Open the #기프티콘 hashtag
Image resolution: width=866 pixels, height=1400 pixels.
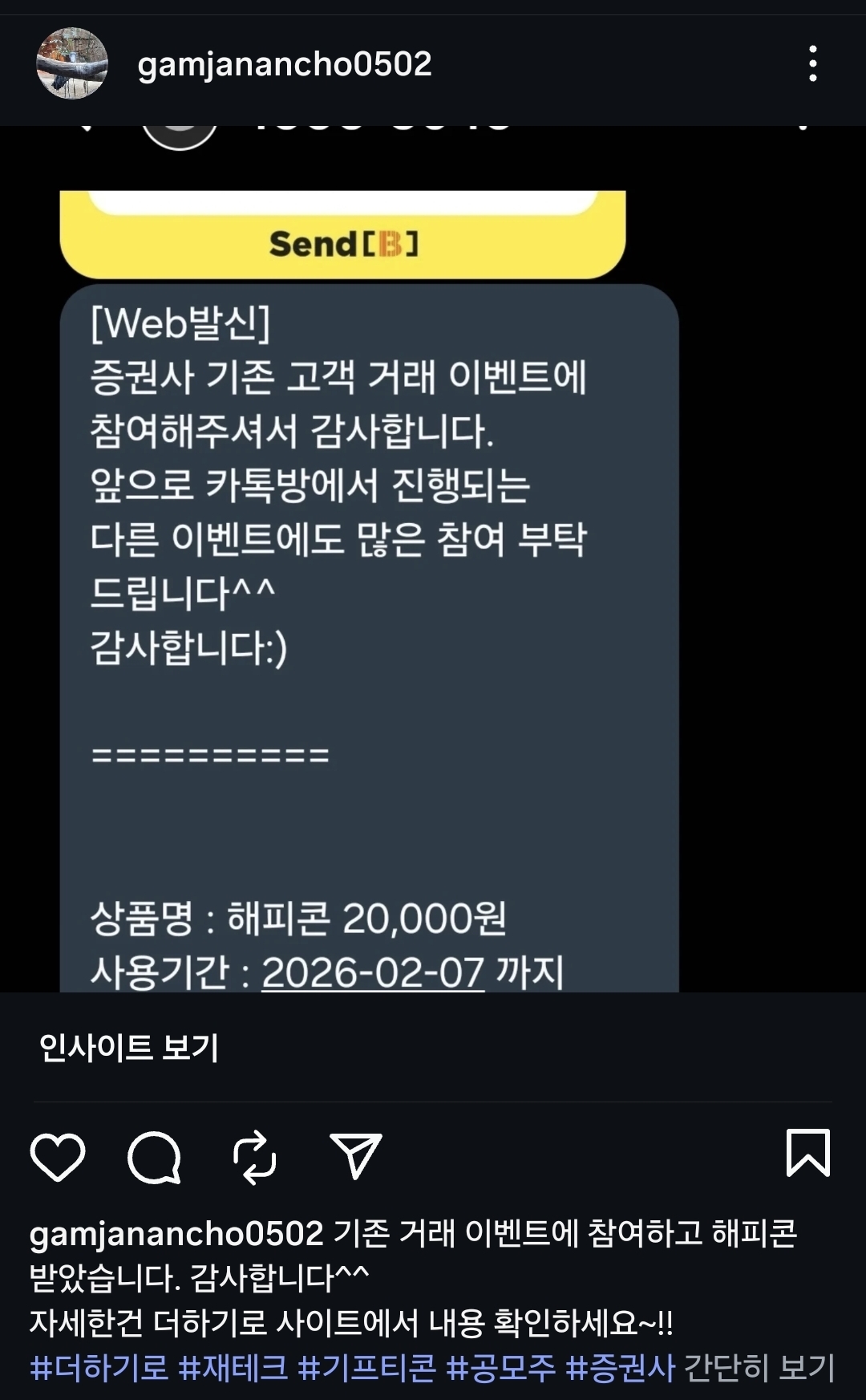point(366,1367)
